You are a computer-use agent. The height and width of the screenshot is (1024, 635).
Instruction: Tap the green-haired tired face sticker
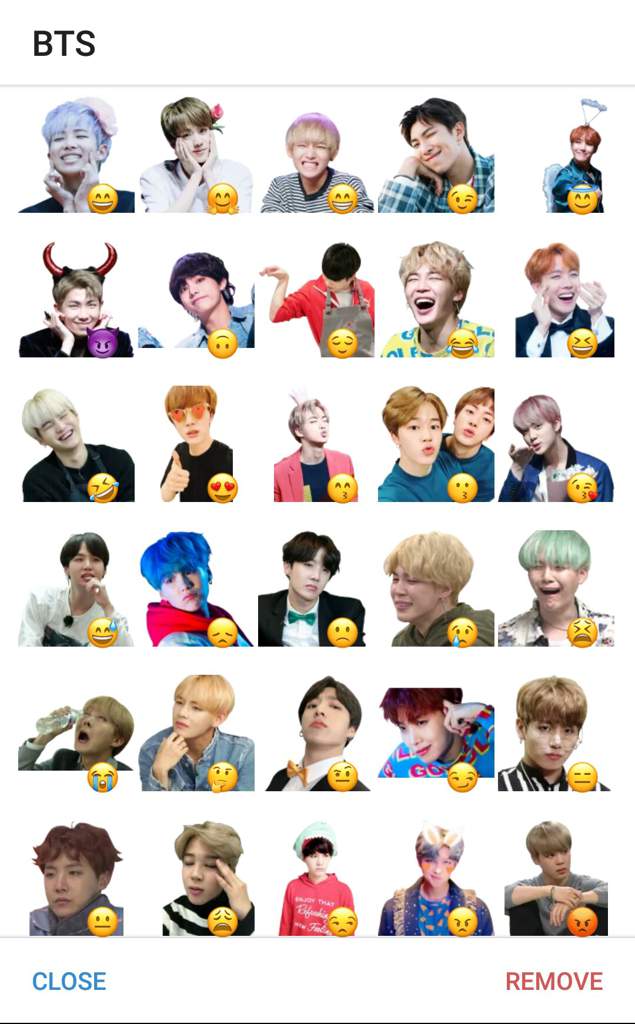tap(556, 588)
